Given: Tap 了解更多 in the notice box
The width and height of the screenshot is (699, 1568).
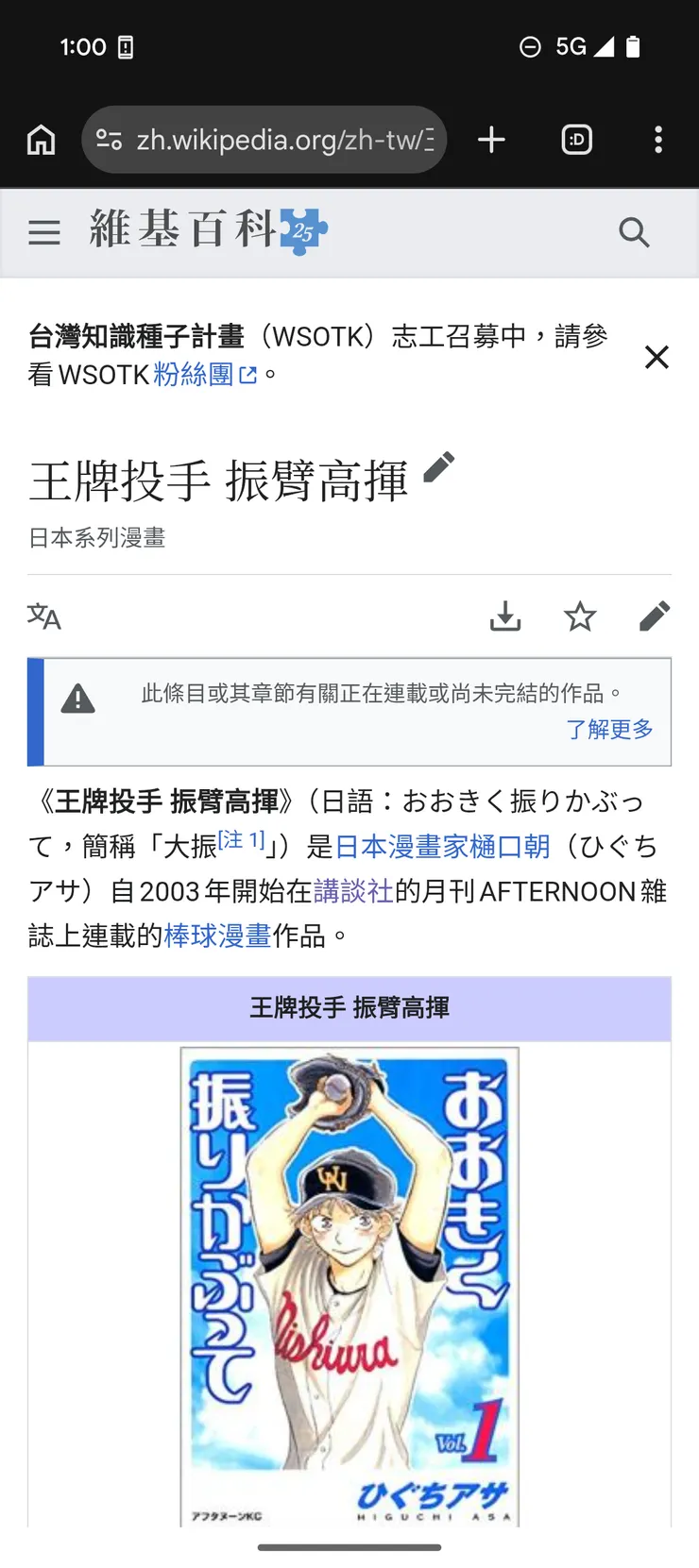Looking at the screenshot, I should click(x=609, y=729).
